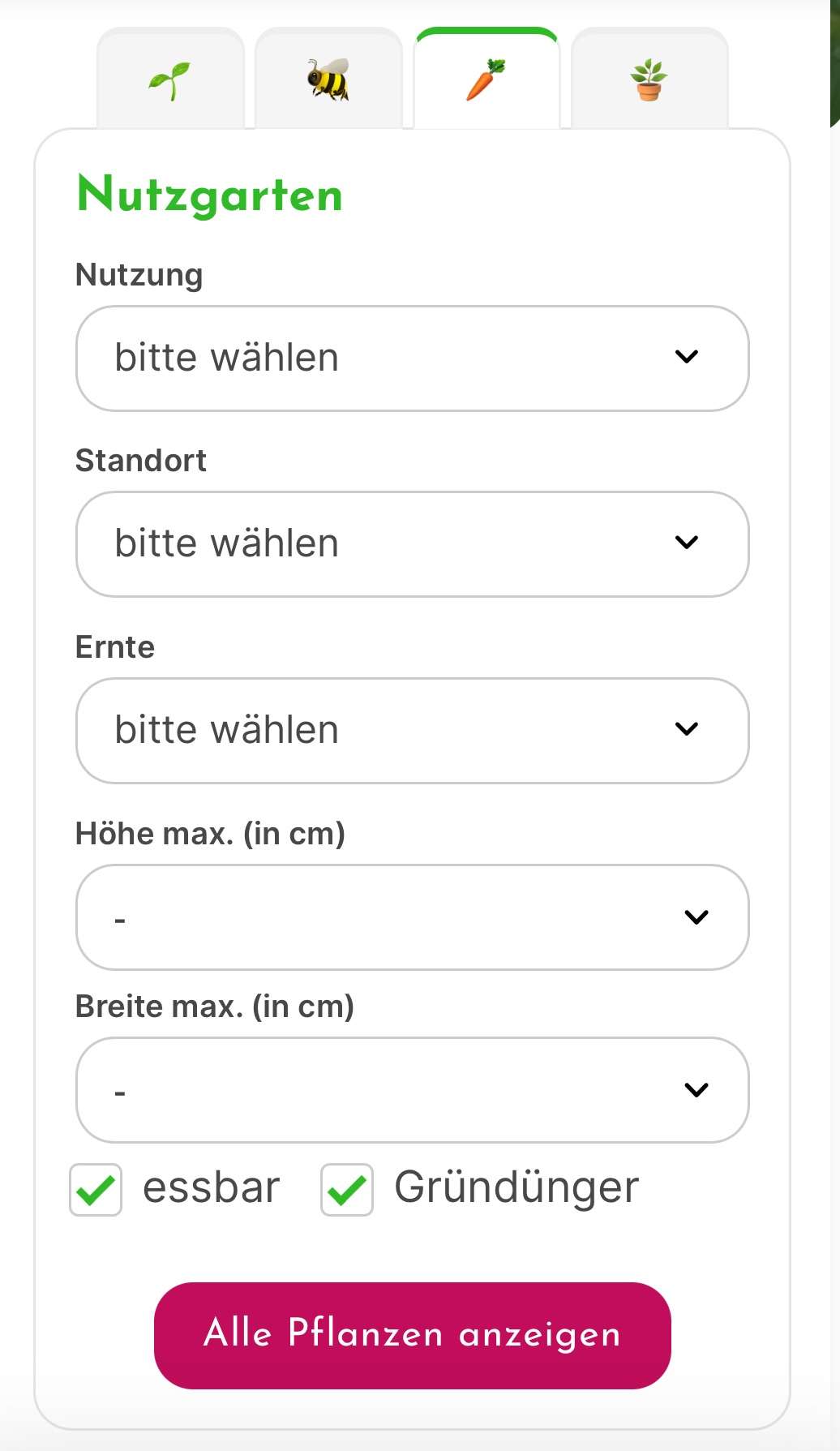Uncheck the essbar checkbox
This screenshot has height=1451, width=840.
tap(96, 1190)
